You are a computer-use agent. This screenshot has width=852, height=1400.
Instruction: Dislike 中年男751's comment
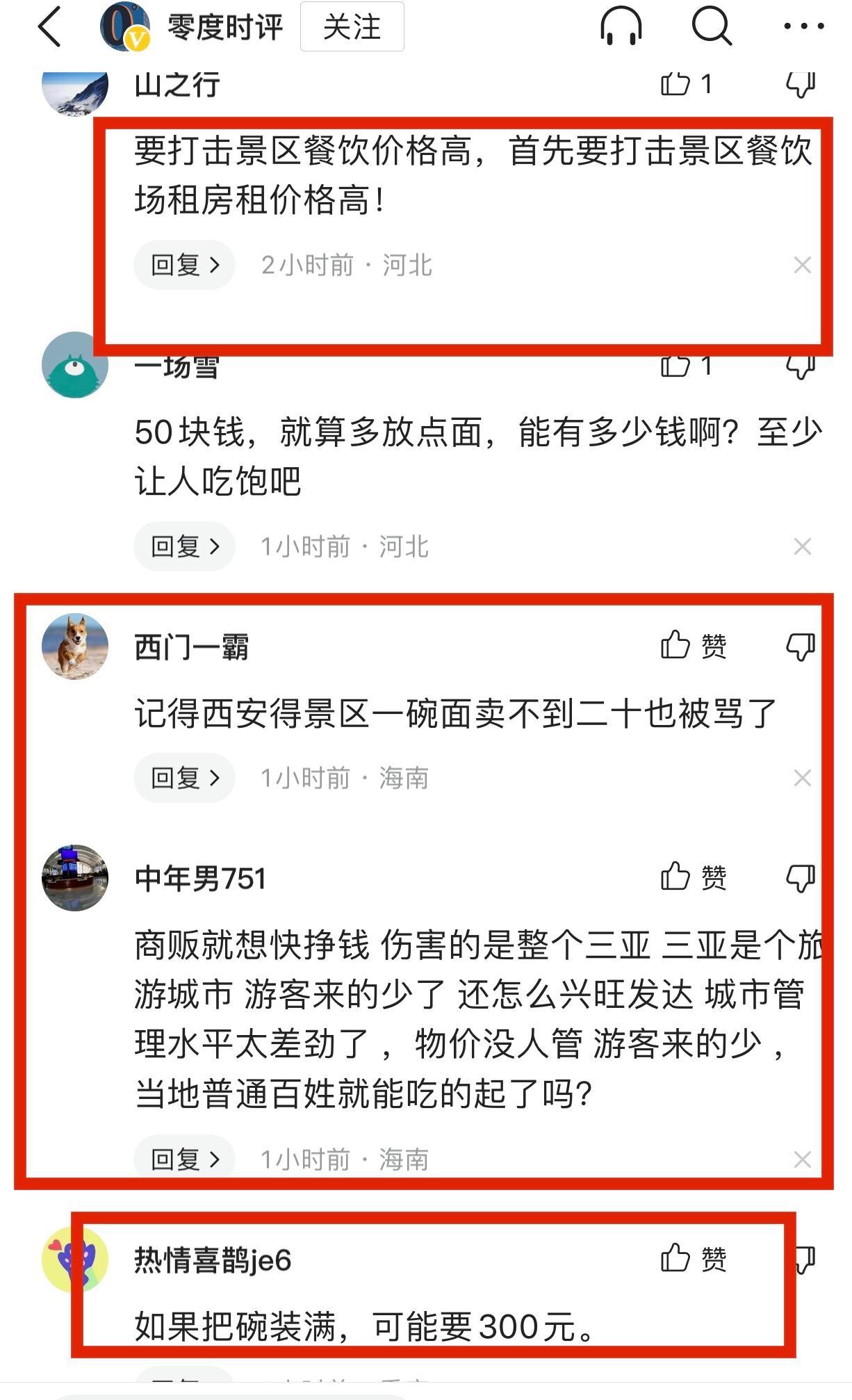[x=800, y=878]
